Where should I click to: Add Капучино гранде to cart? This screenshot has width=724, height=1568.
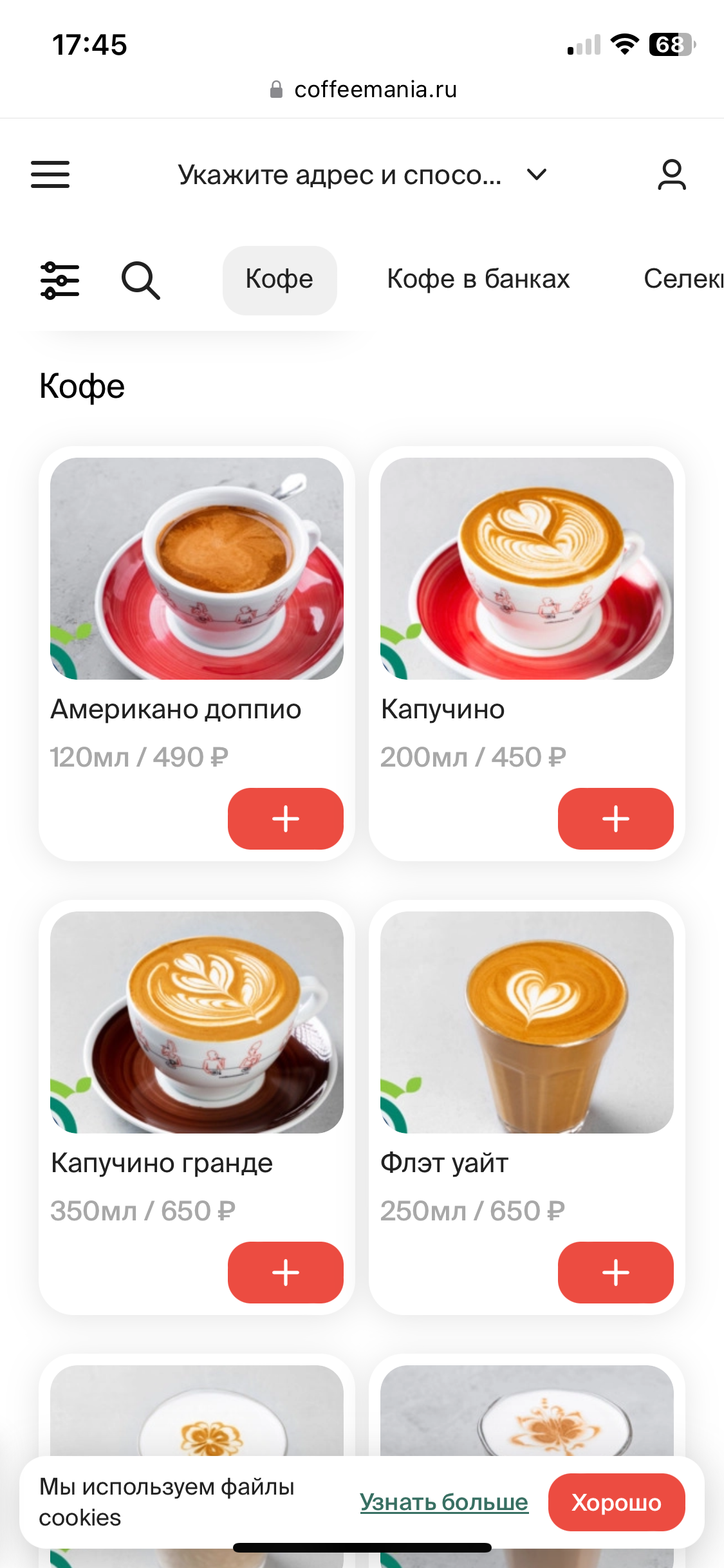click(x=286, y=1273)
